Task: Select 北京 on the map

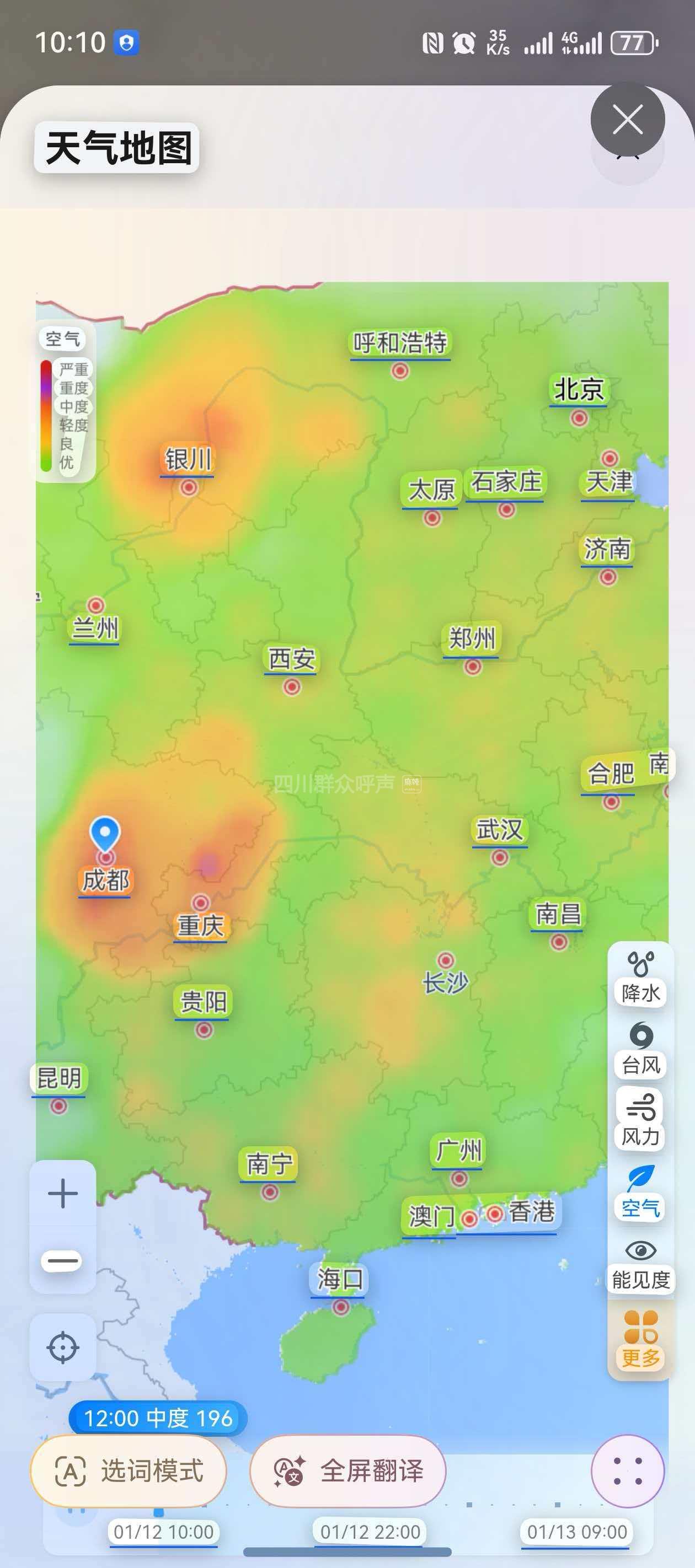Action: [x=579, y=390]
